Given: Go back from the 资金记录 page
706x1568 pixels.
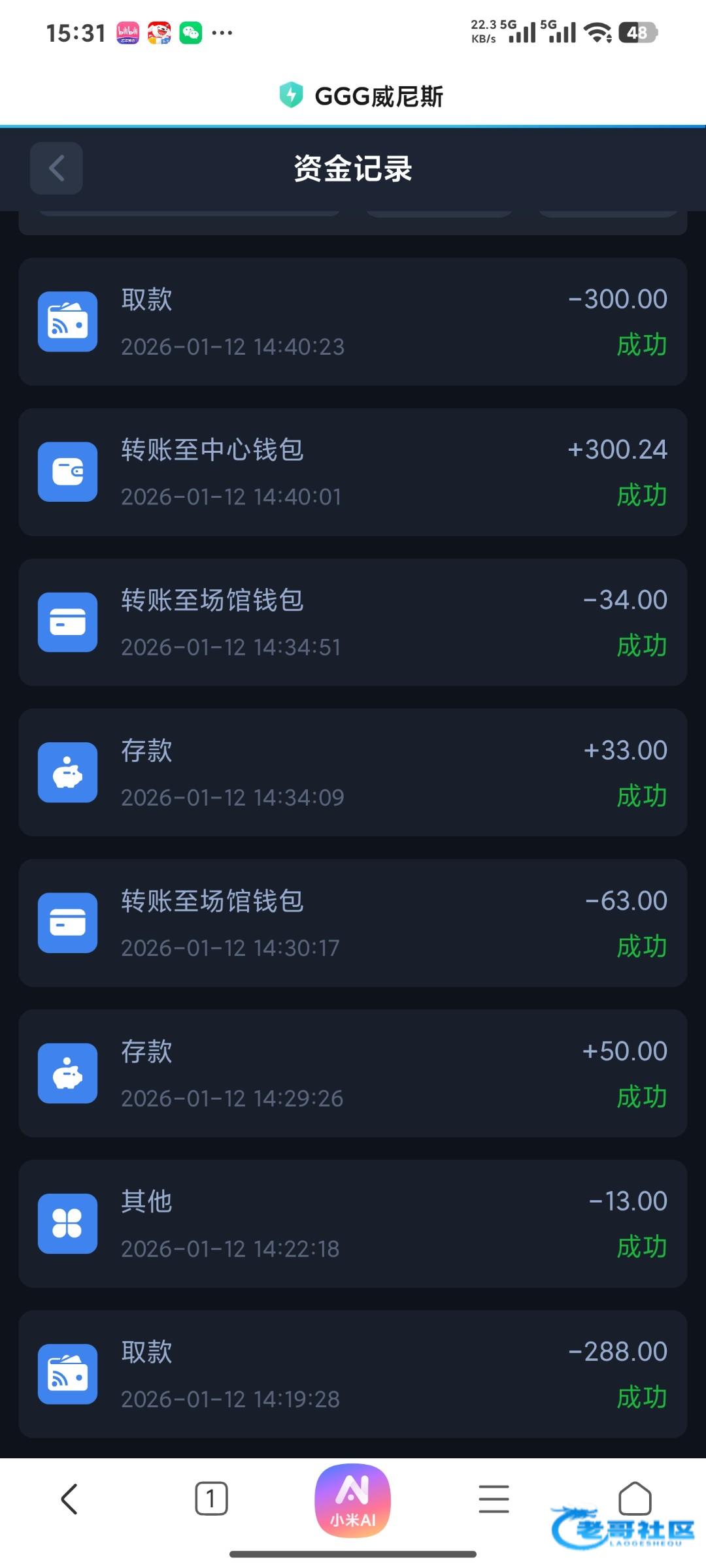Looking at the screenshot, I should [x=56, y=169].
